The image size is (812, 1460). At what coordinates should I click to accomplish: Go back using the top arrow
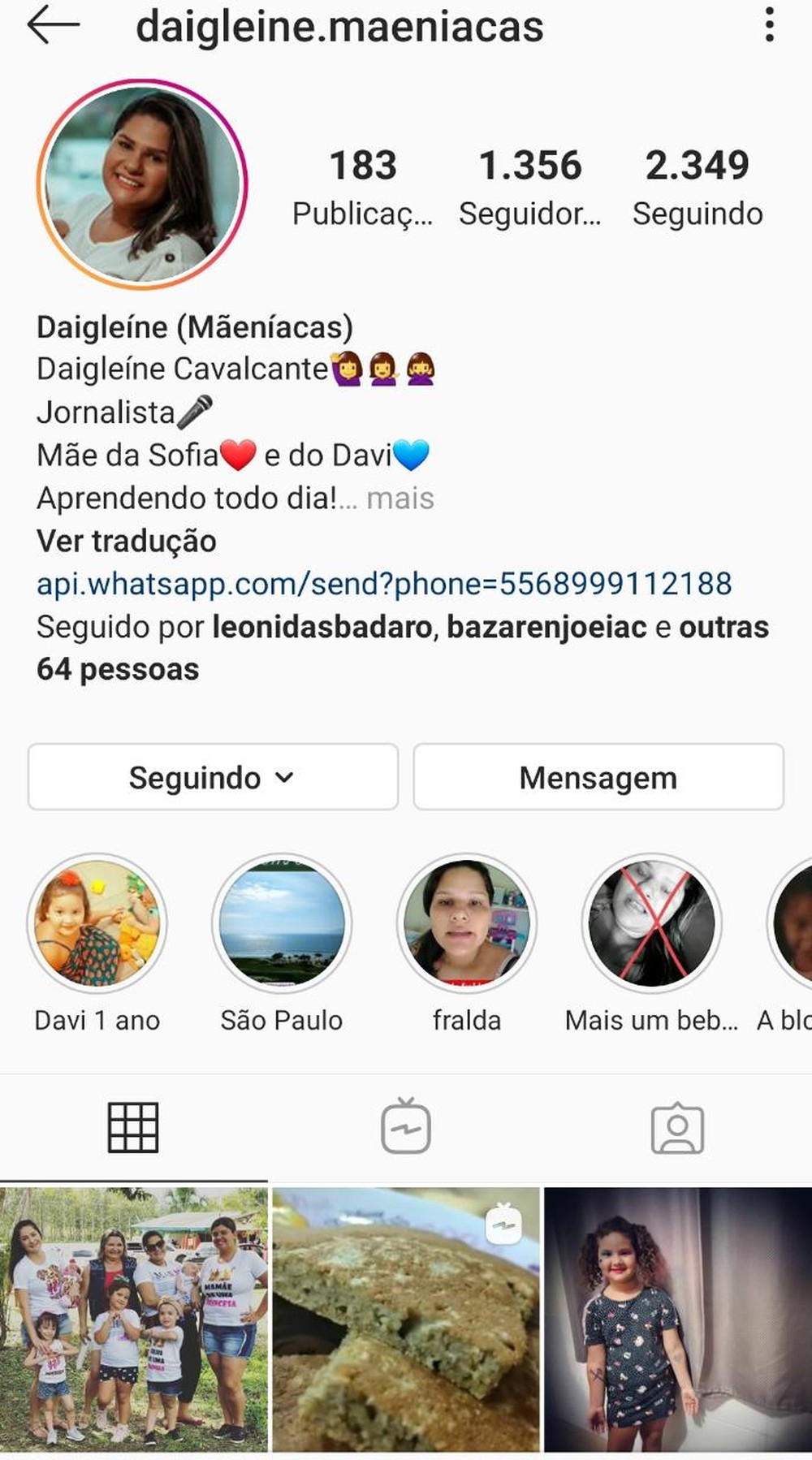(53, 26)
